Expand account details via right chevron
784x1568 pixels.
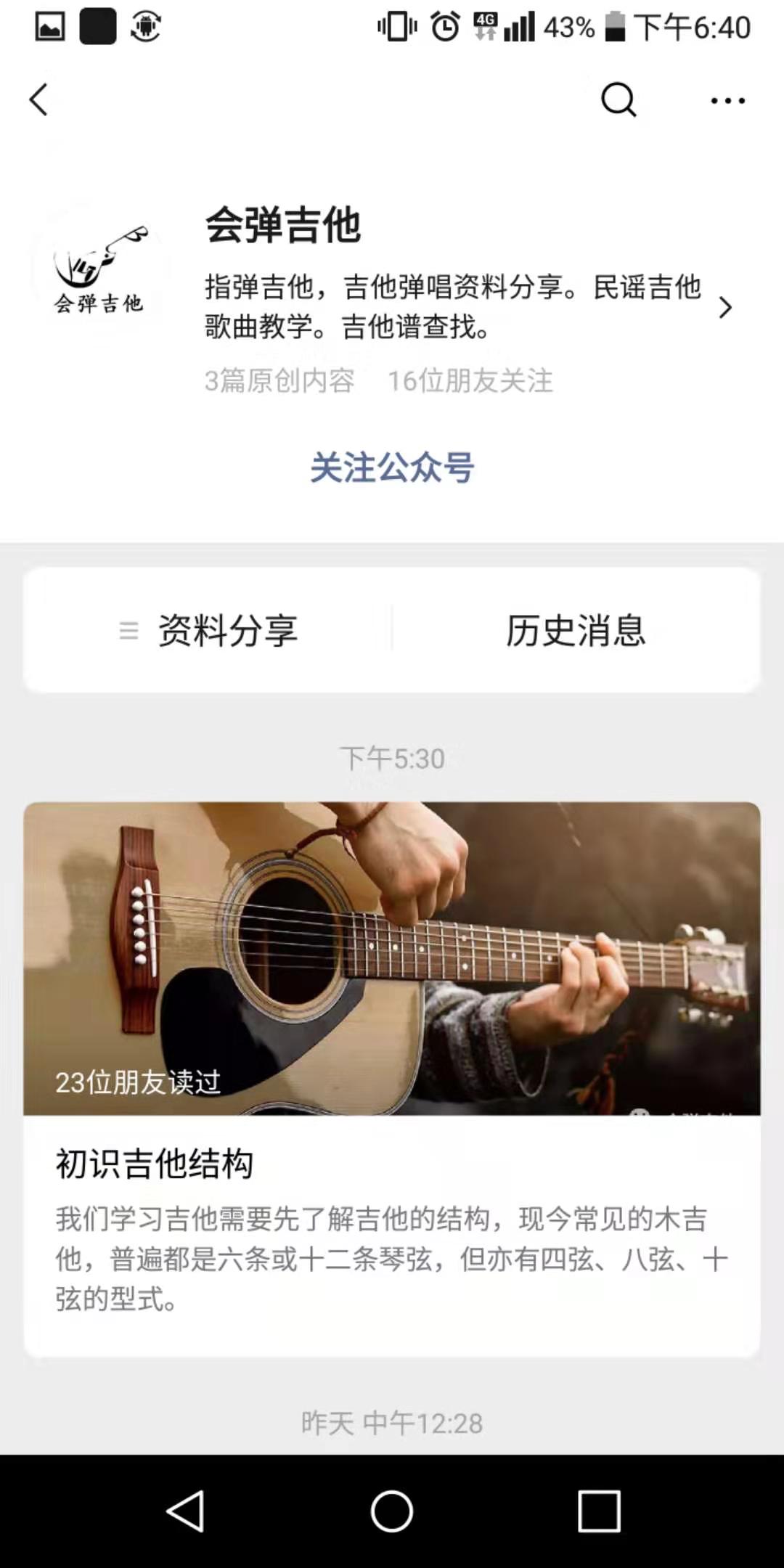[725, 308]
